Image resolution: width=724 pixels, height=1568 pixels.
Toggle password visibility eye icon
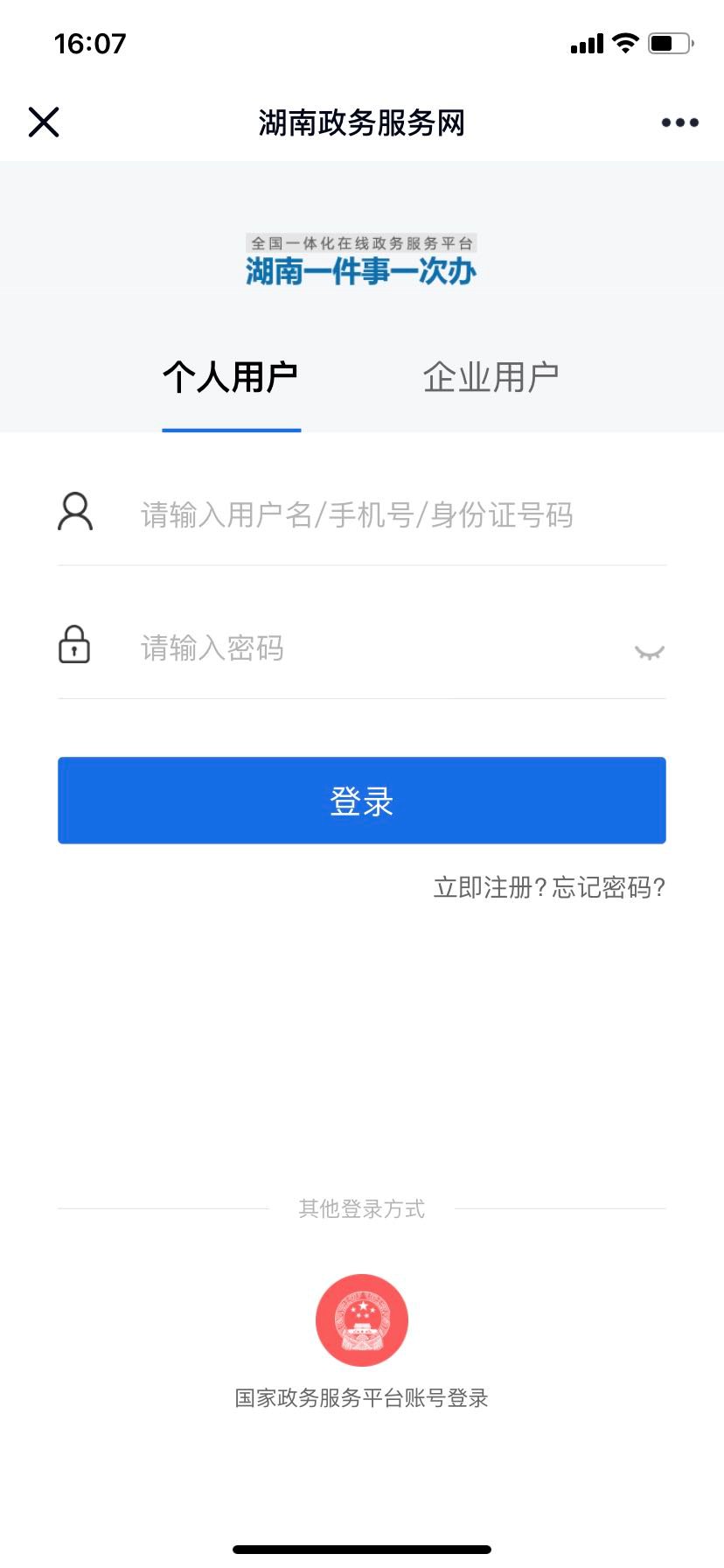[x=649, y=652]
